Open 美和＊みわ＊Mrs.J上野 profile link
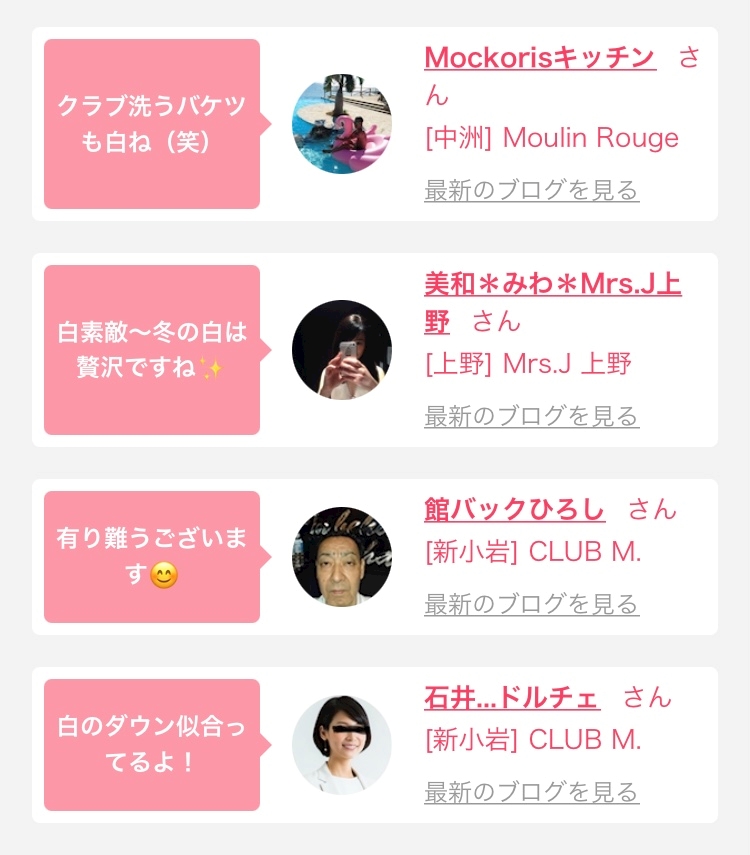750x855 pixels. (x=552, y=285)
